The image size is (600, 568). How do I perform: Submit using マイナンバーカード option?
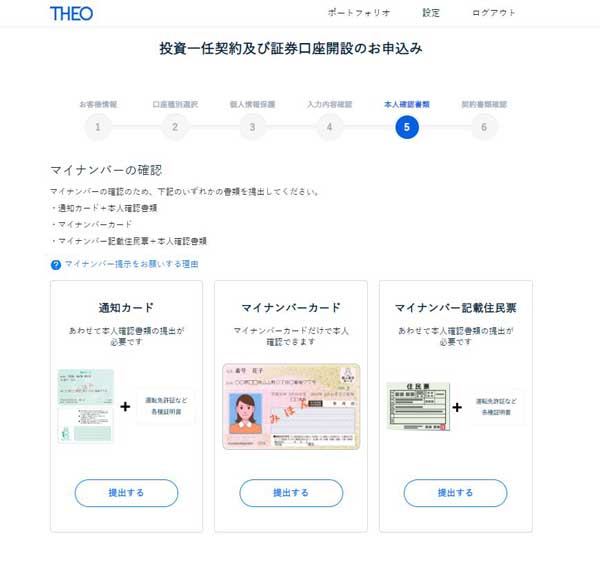click(x=291, y=493)
